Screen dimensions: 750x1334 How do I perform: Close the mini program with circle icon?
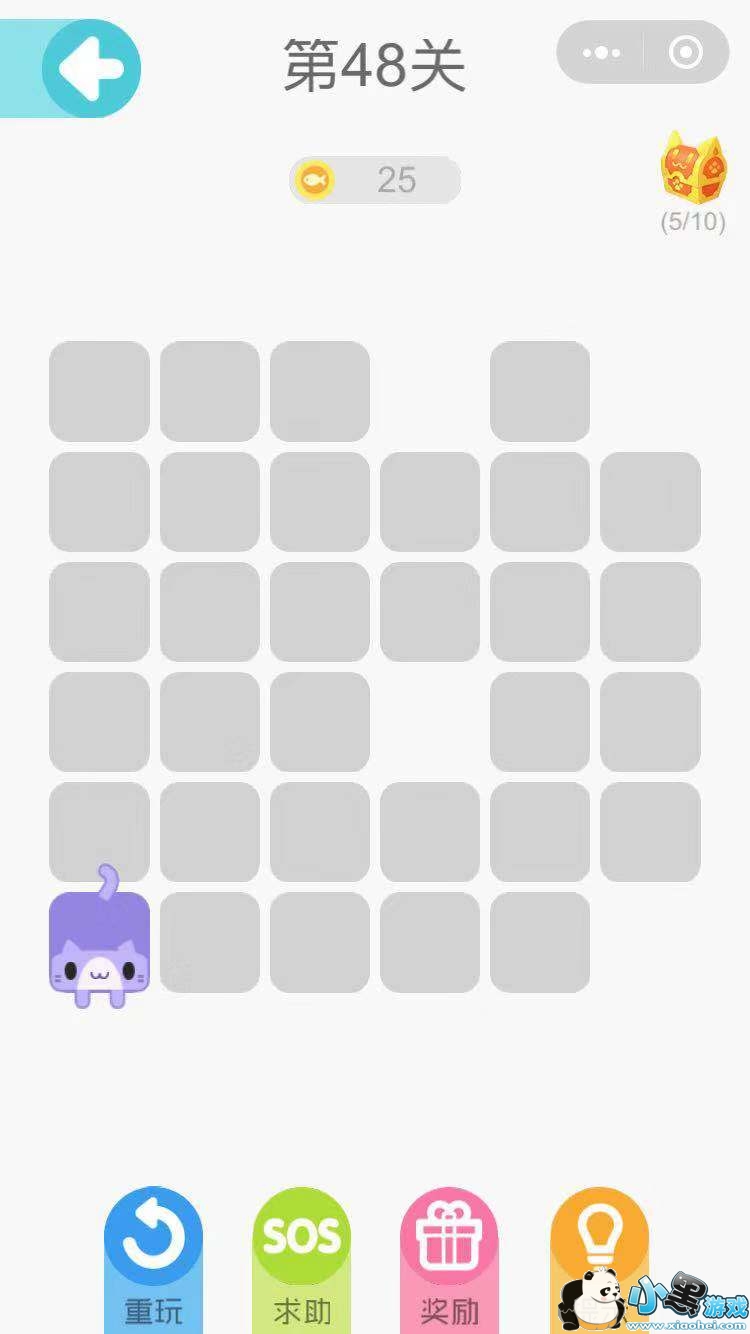(686, 53)
